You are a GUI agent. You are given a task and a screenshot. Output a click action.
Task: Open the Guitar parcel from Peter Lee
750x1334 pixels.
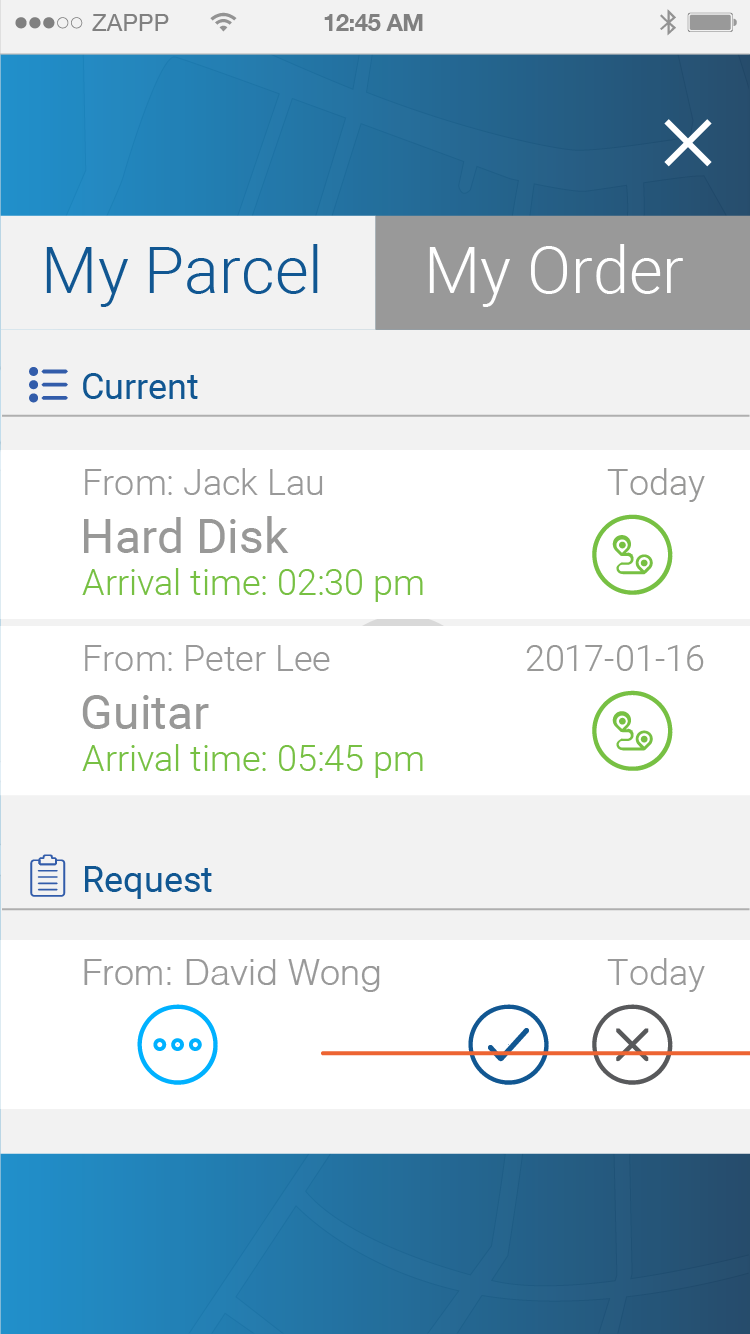tap(375, 710)
